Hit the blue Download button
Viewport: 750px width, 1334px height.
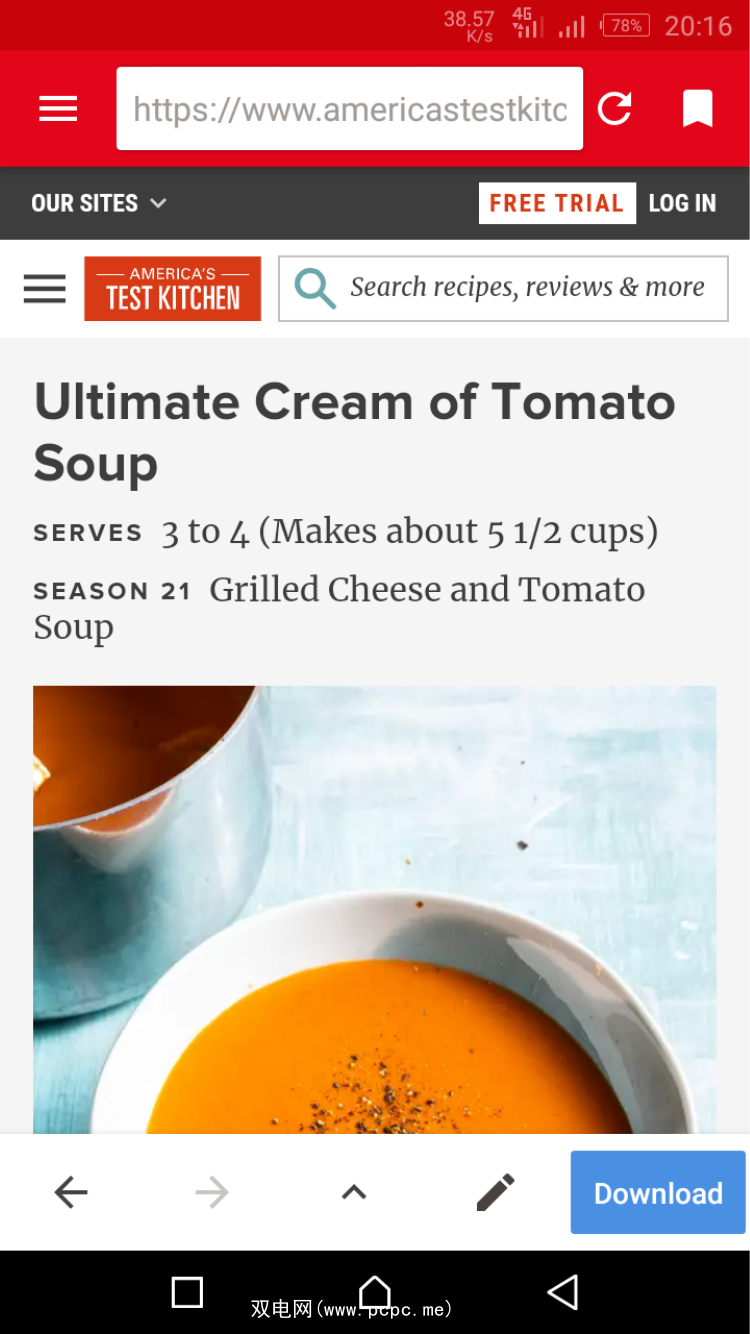[658, 1192]
